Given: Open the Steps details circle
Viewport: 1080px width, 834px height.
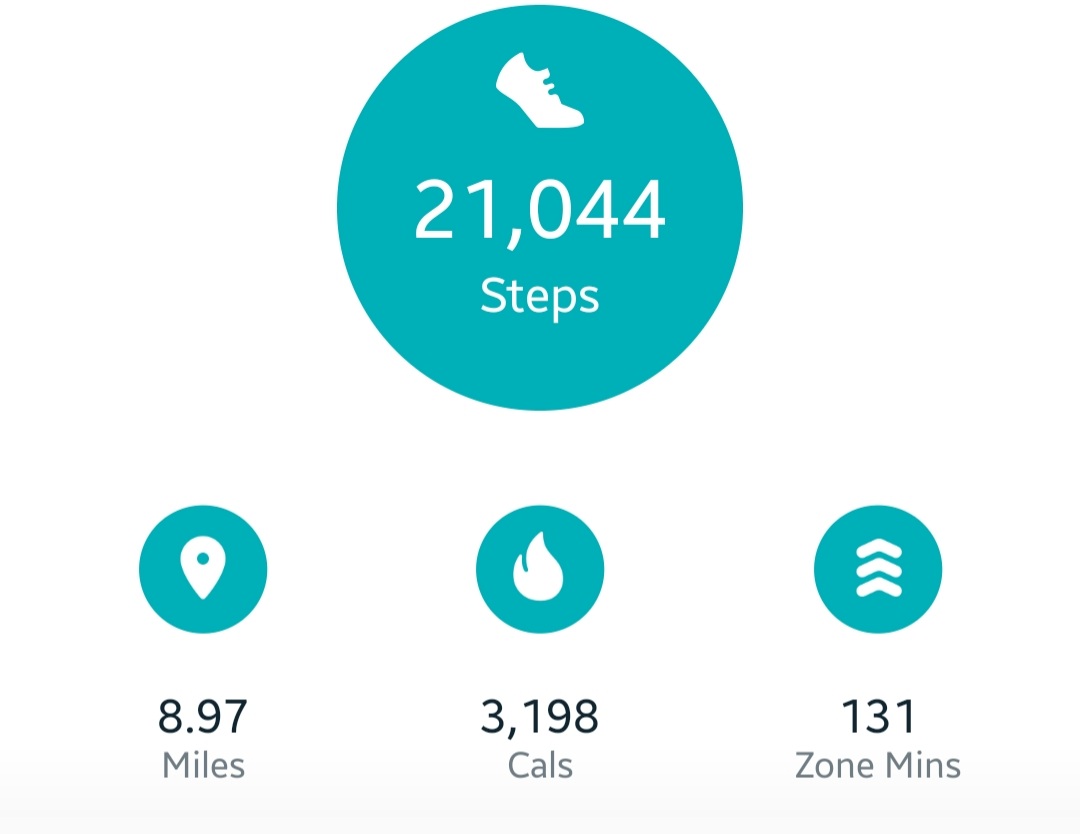Looking at the screenshot, I should [x=540, y=207].
